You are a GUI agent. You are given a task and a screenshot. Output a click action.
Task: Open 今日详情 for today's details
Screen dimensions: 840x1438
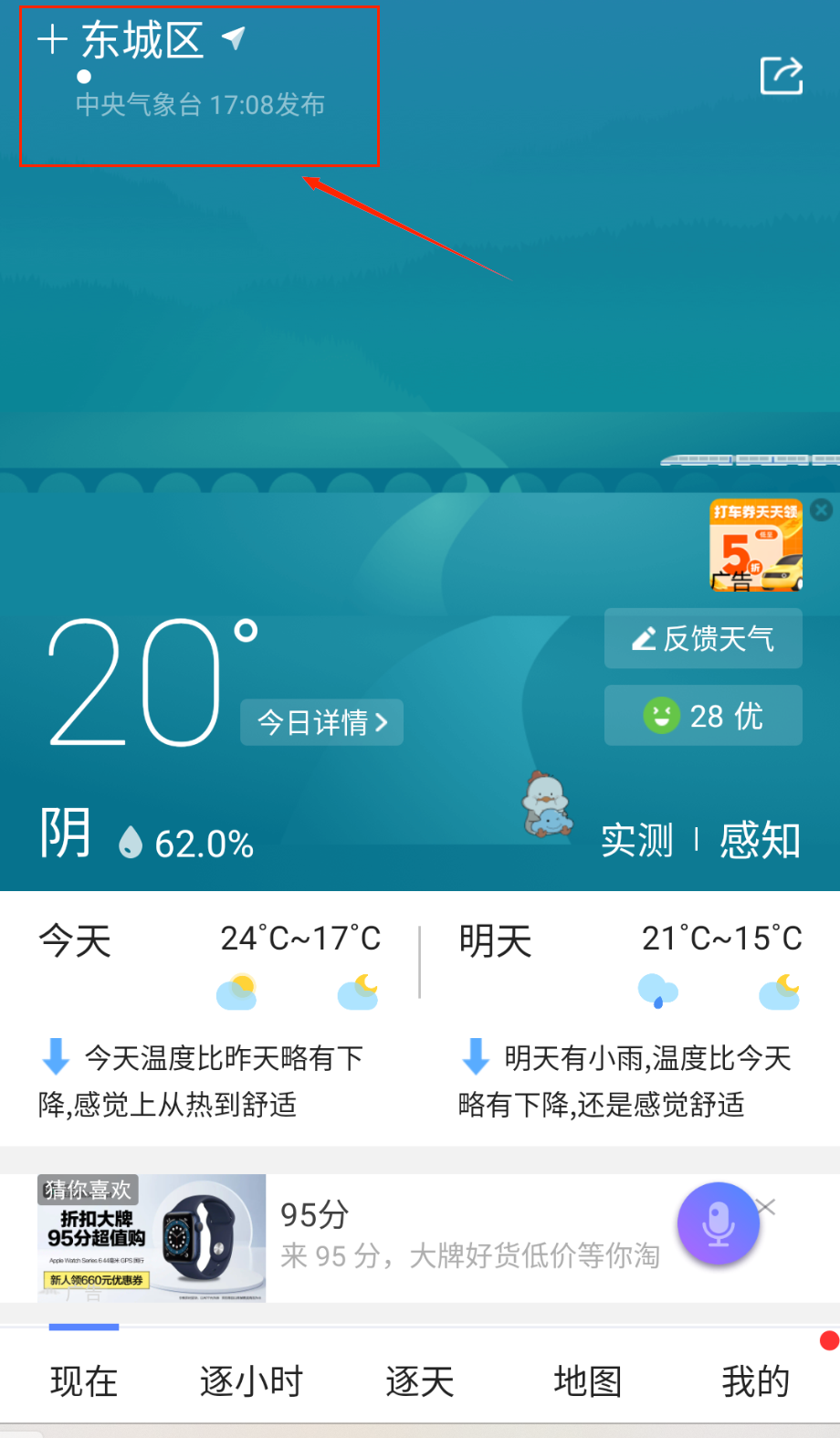pos(321,722)
